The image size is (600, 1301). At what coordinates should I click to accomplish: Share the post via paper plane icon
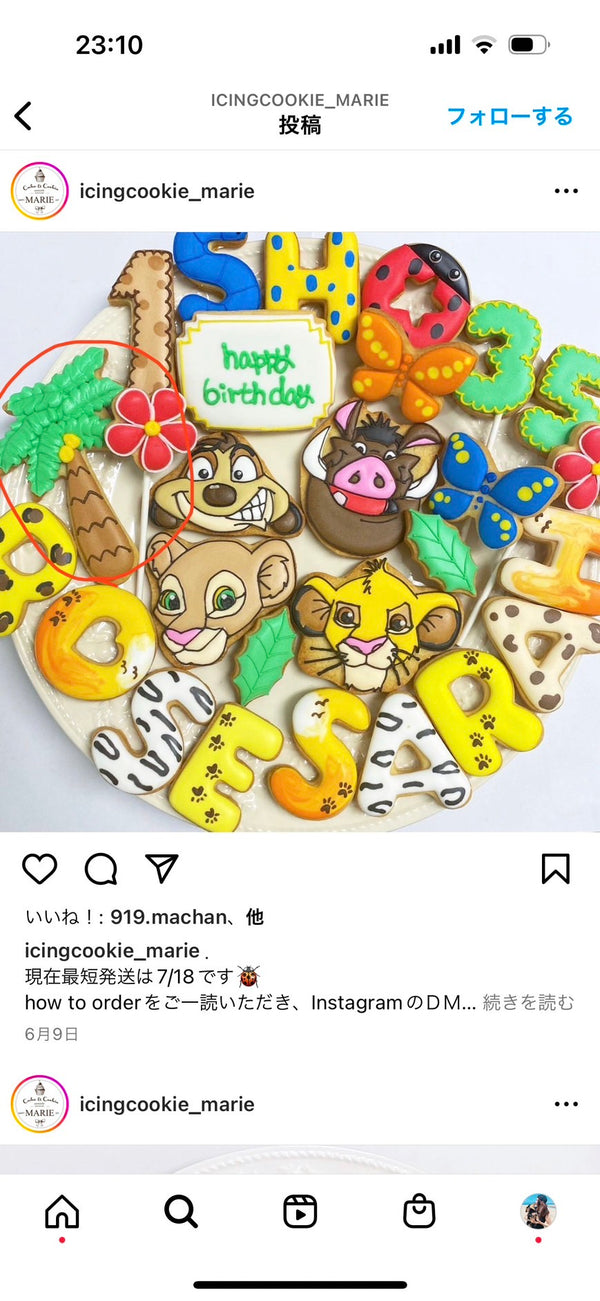161,868
